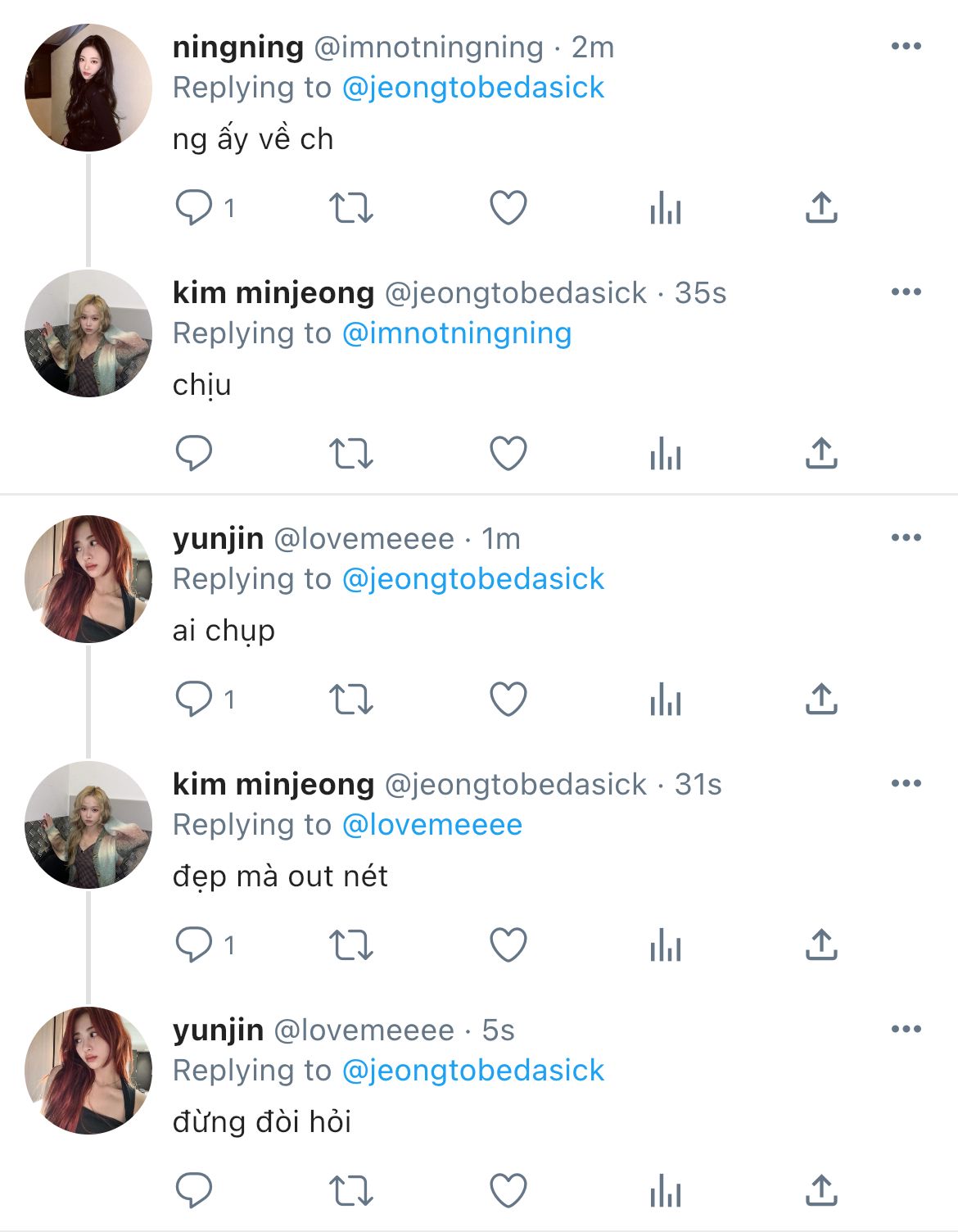Open more options on "đừng đòi hỏi" tweet
This screenshot has width=958, height=1232.
click(906, 1029)
